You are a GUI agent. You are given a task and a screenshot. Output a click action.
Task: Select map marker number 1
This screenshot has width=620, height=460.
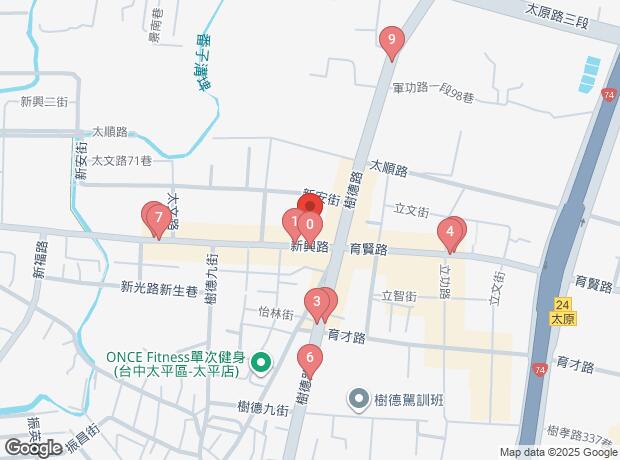[x=292, y=221]
